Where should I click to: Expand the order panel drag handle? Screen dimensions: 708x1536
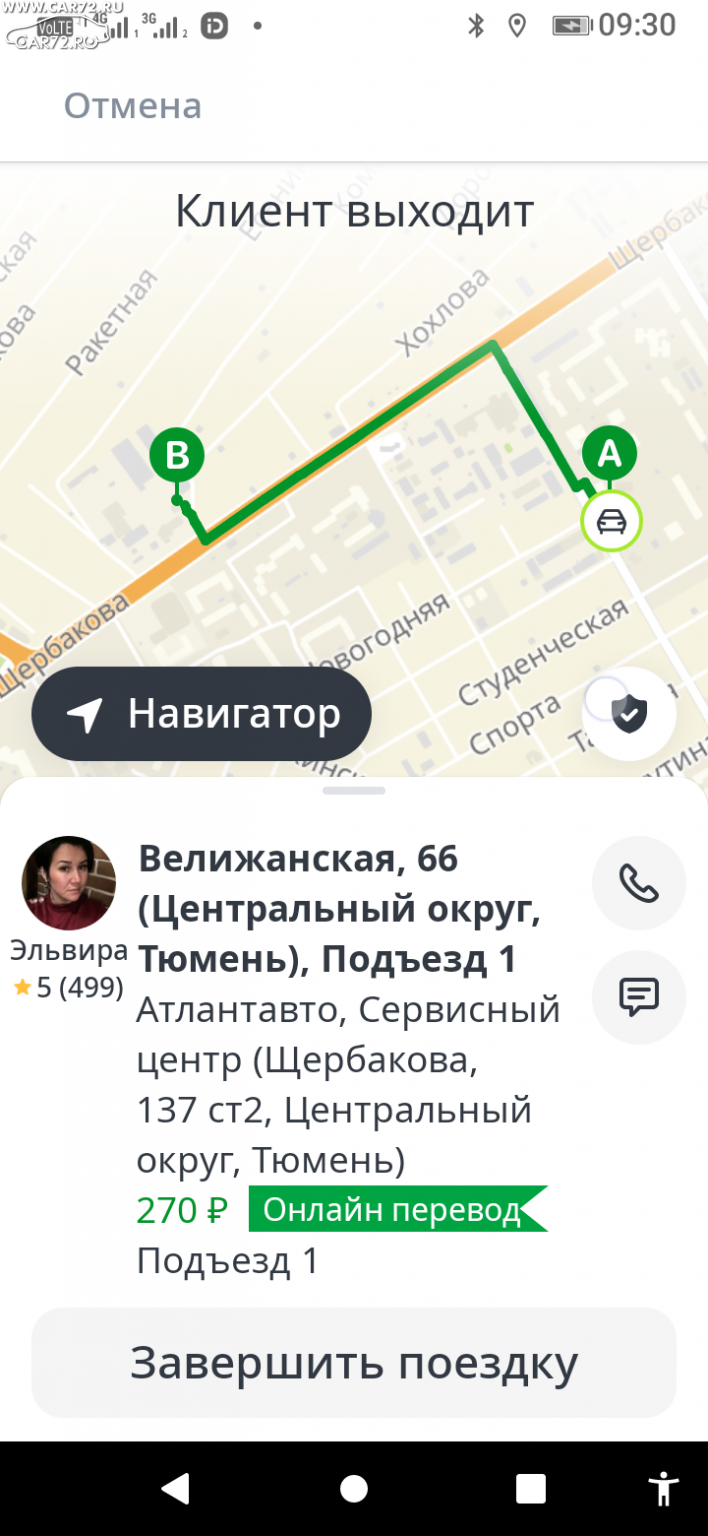click(354, 790)
